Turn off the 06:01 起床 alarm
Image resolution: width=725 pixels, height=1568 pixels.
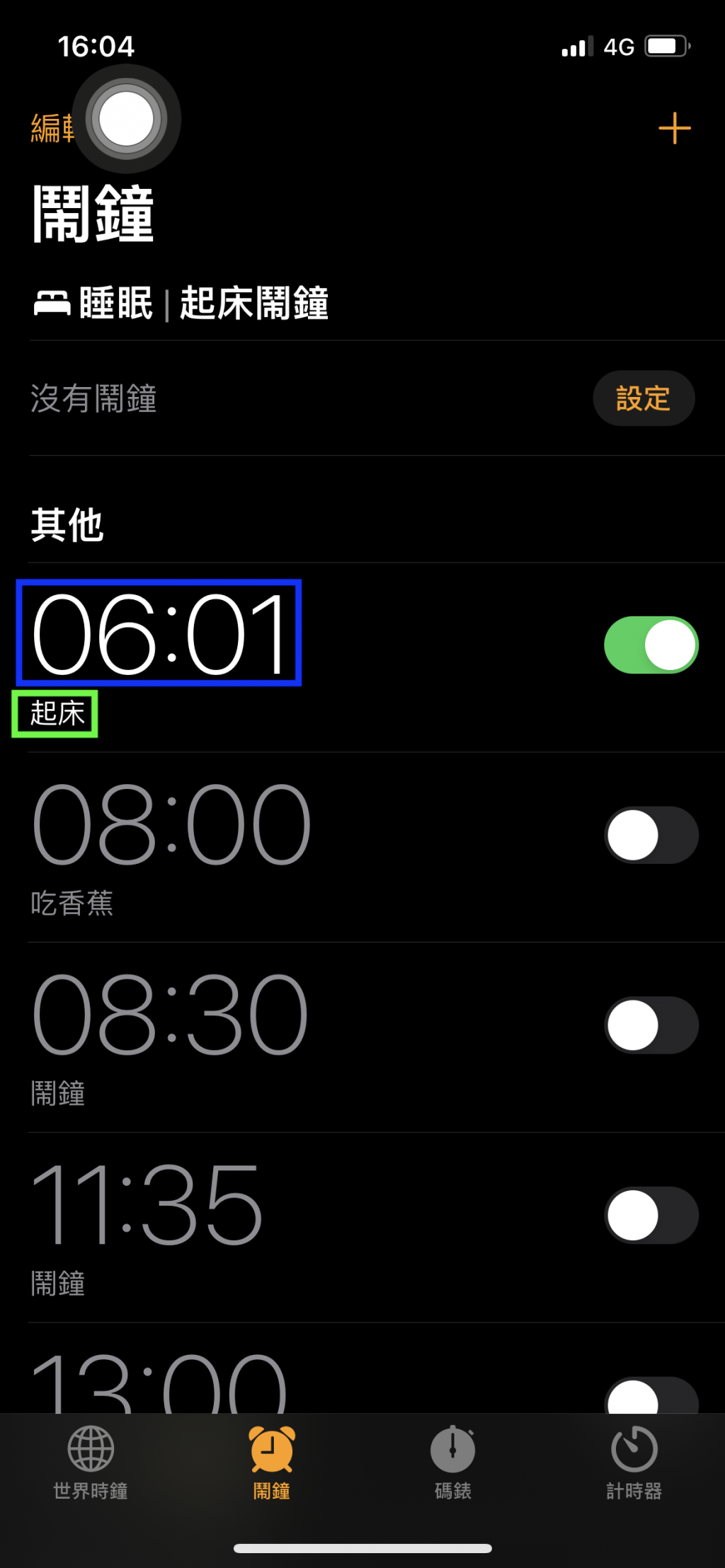[651, 645]
